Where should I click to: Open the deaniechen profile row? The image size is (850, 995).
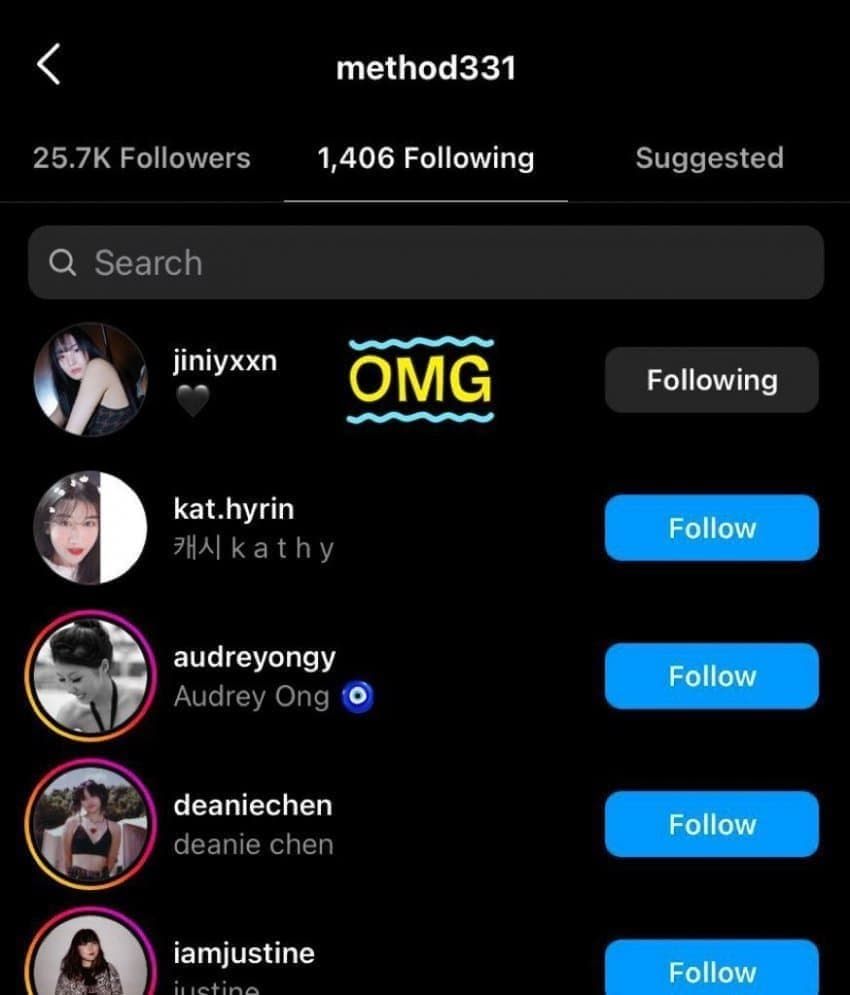pos(252,806)
